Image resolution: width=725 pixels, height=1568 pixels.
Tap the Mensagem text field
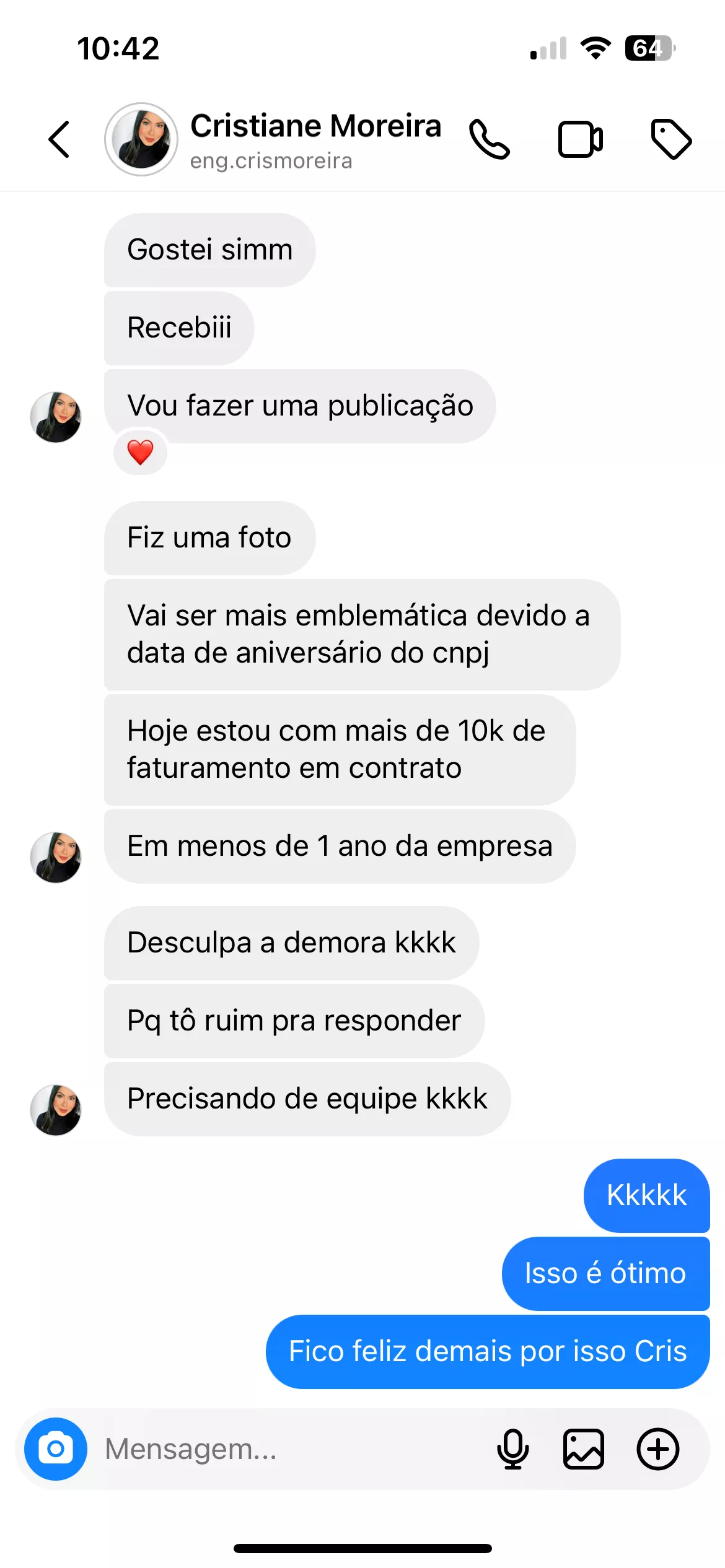point(291,1449)
